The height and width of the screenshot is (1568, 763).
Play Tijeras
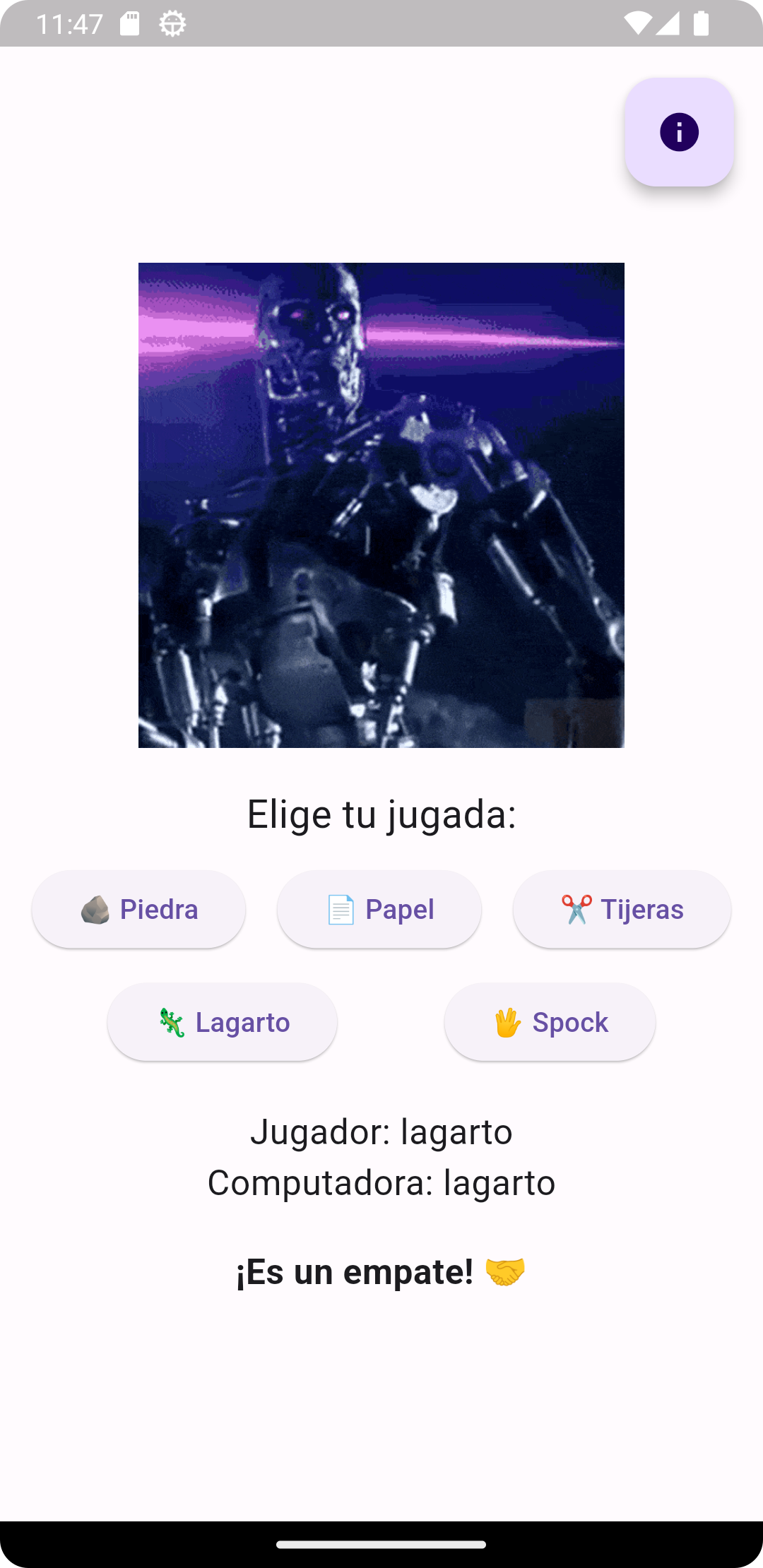coord(622,909)
